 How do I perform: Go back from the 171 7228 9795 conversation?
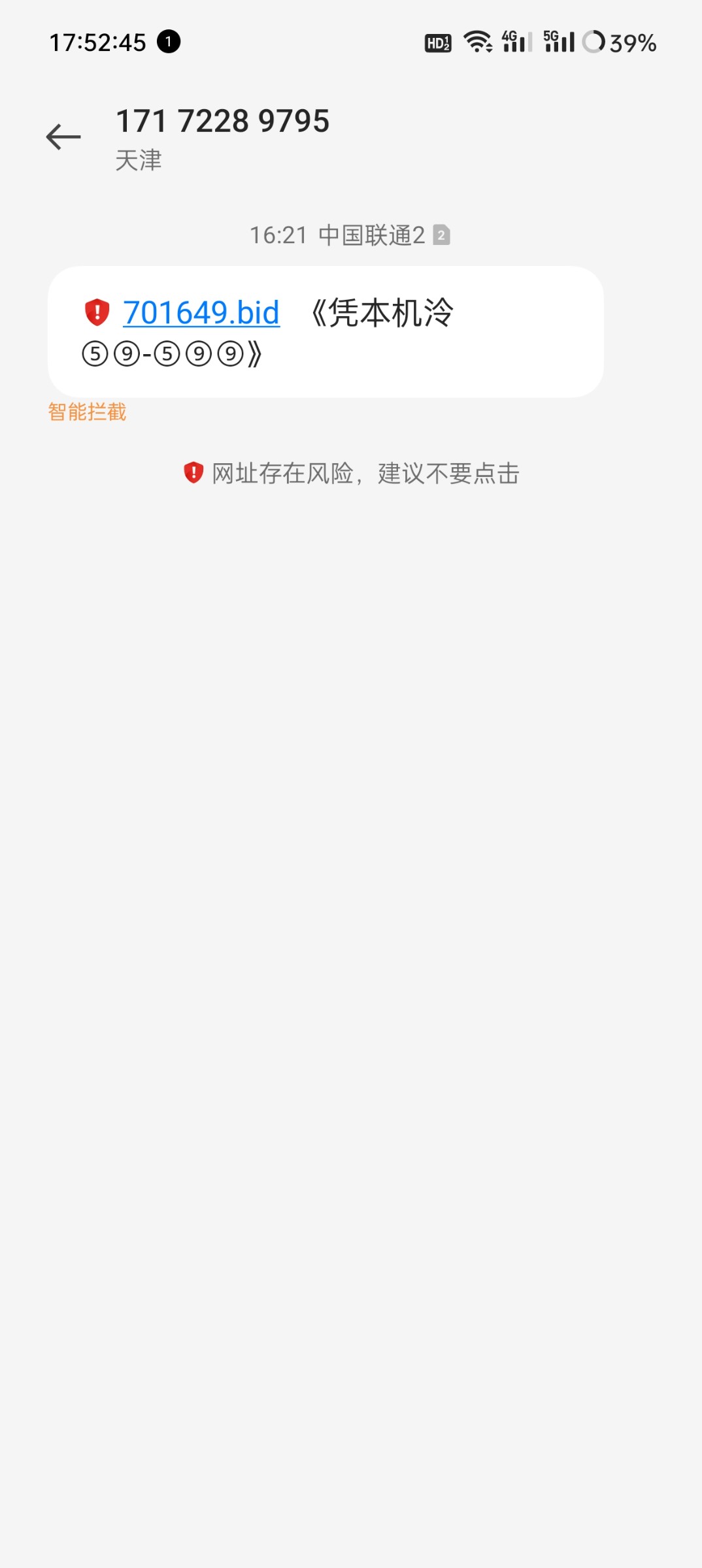coord(63,137)
